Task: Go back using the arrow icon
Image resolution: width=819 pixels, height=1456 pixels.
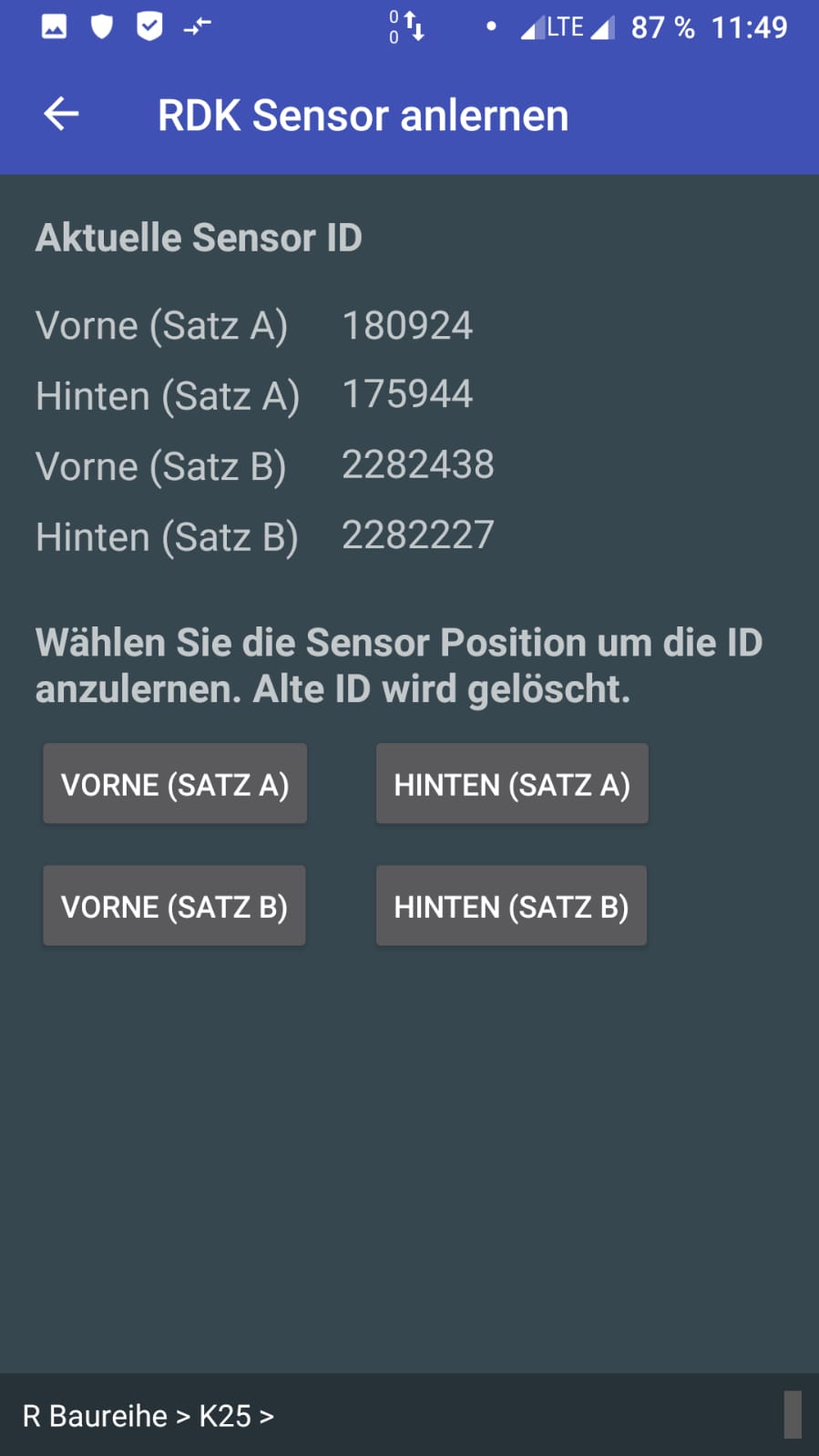Action: click(x=61, y=114)
